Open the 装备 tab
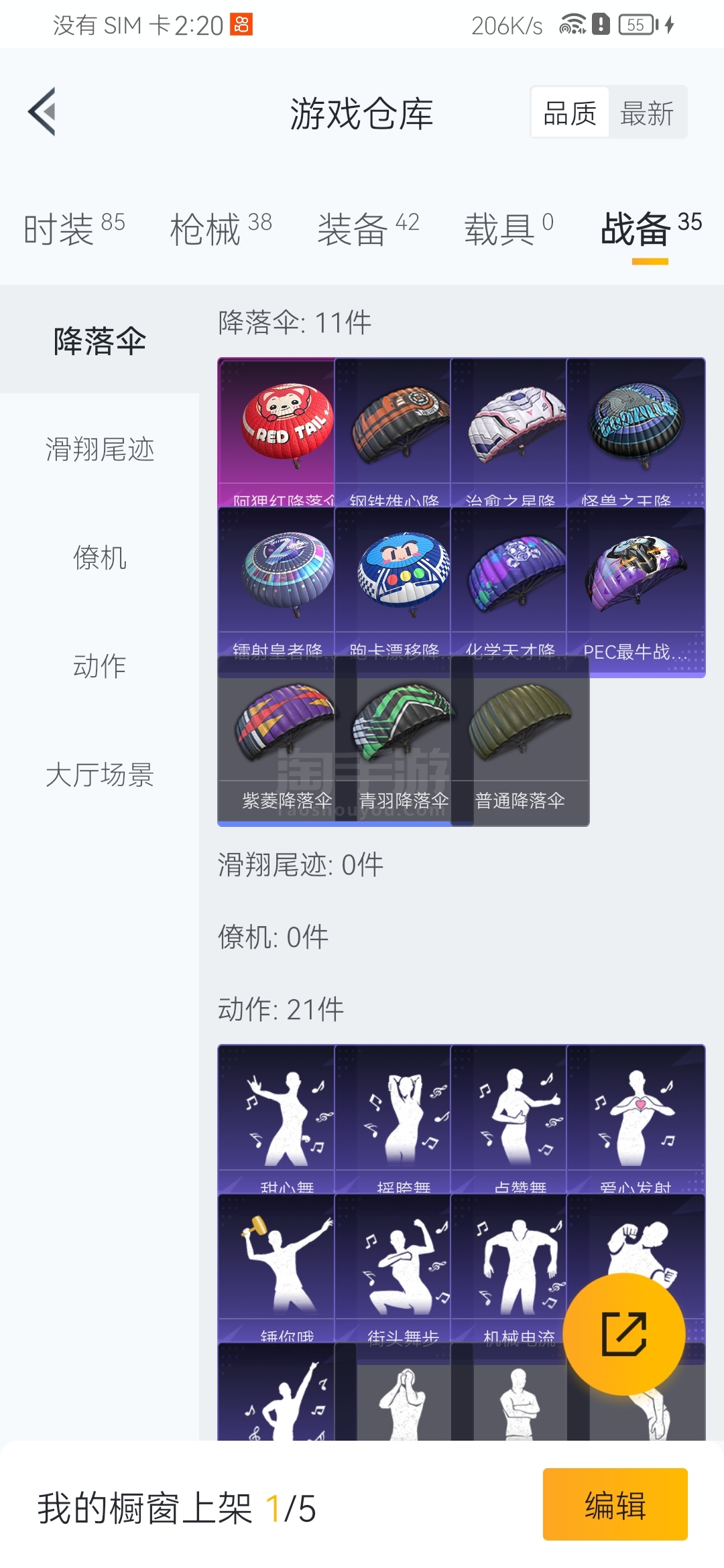The image size is (724, 1568). pyautogui.click(x=369, y=229)
